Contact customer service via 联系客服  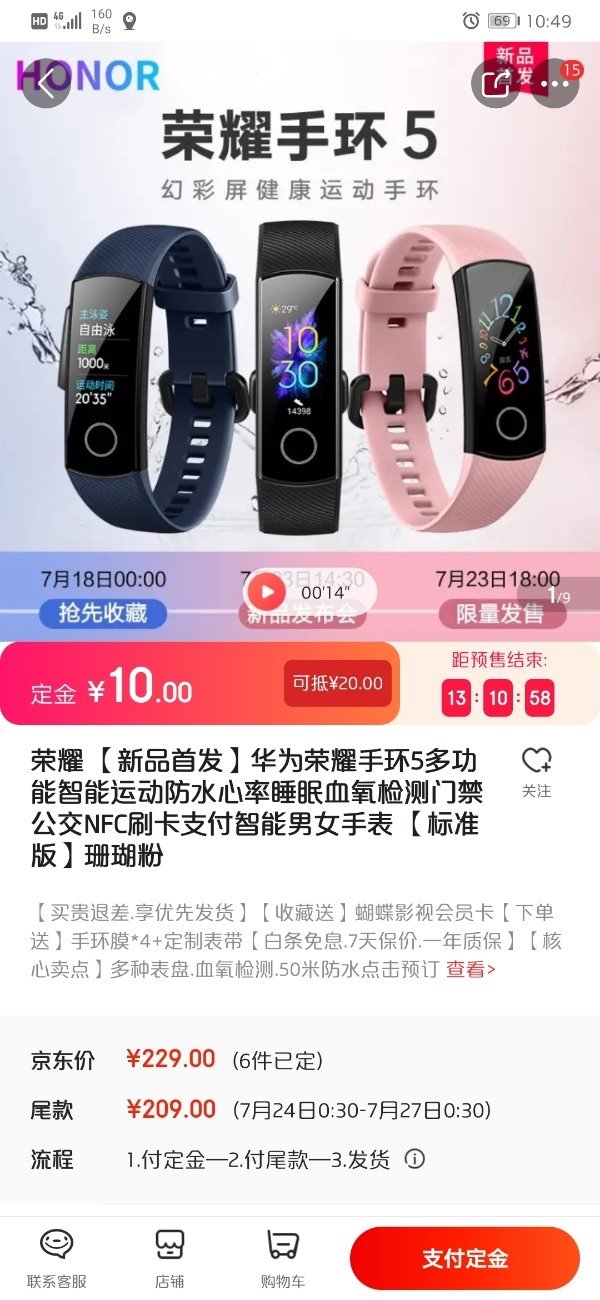(x=57, y=1257)
